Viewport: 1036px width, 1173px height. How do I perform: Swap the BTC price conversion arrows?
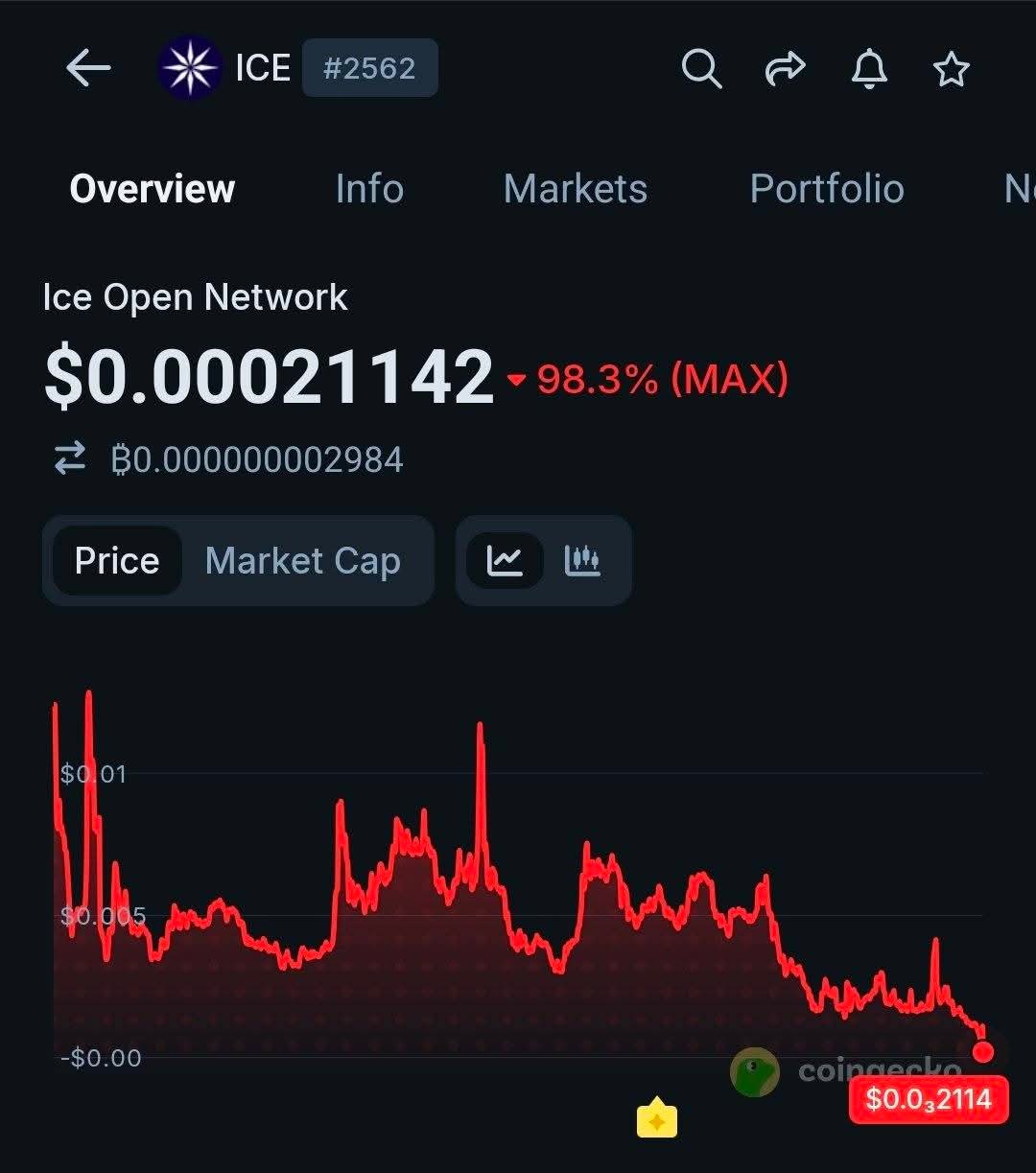(70, 459)
